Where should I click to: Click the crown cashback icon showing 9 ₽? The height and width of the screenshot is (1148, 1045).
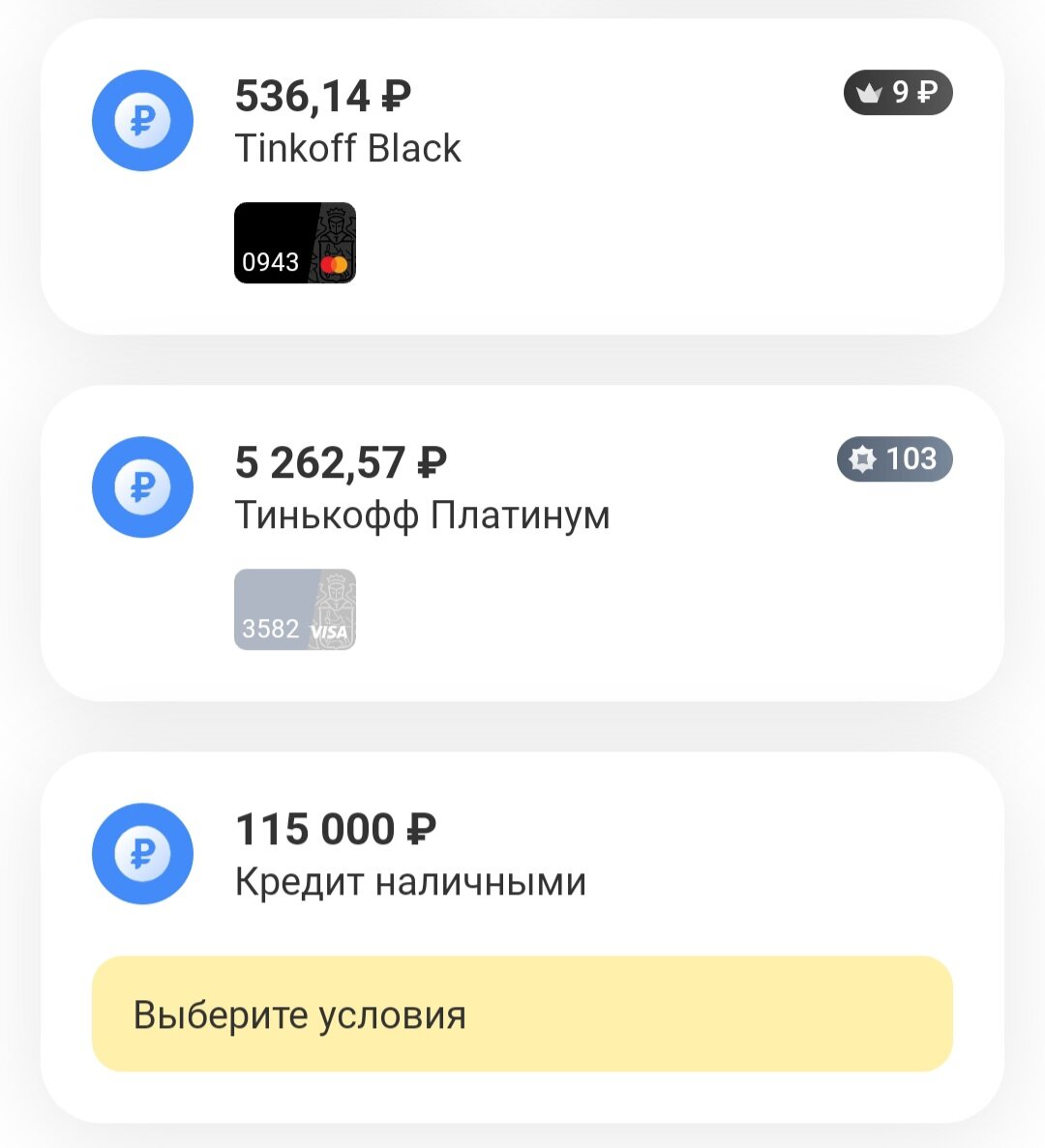click(x=898, y=93)
